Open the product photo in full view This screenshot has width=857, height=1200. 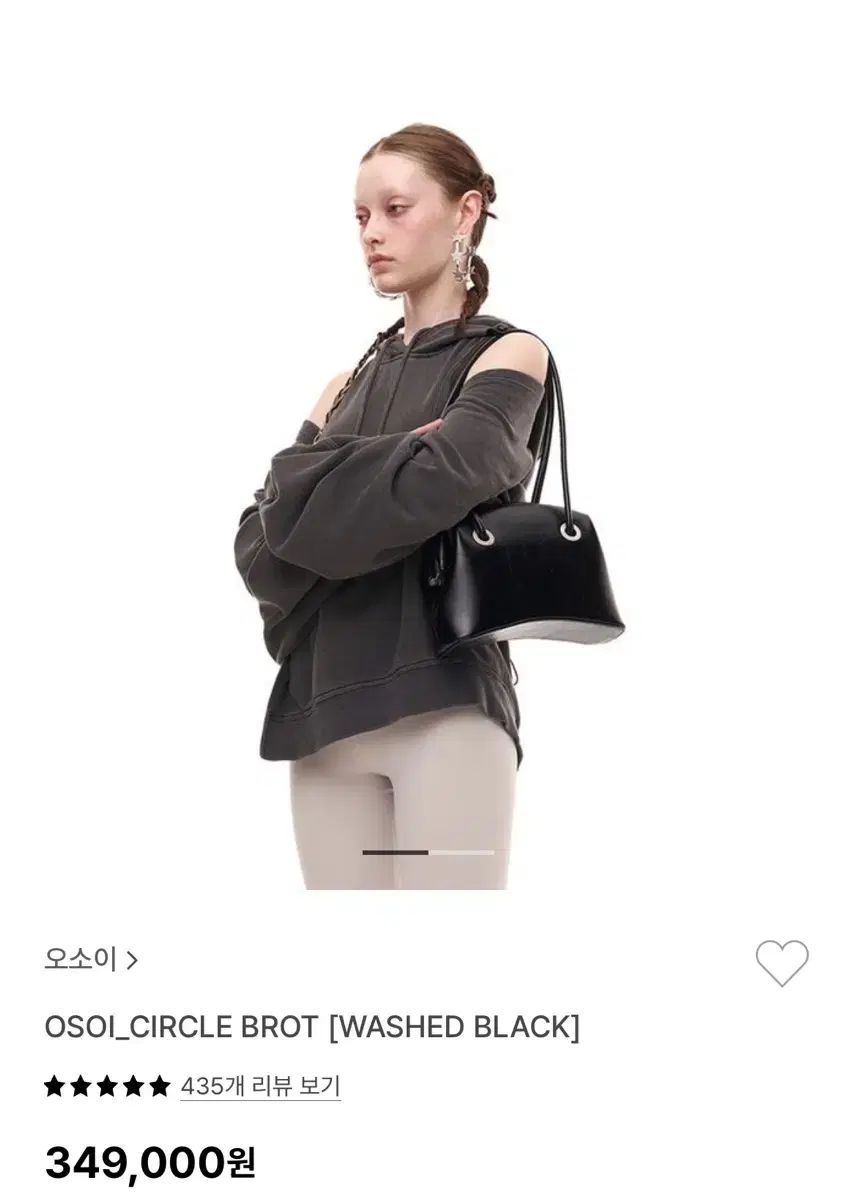428,500
